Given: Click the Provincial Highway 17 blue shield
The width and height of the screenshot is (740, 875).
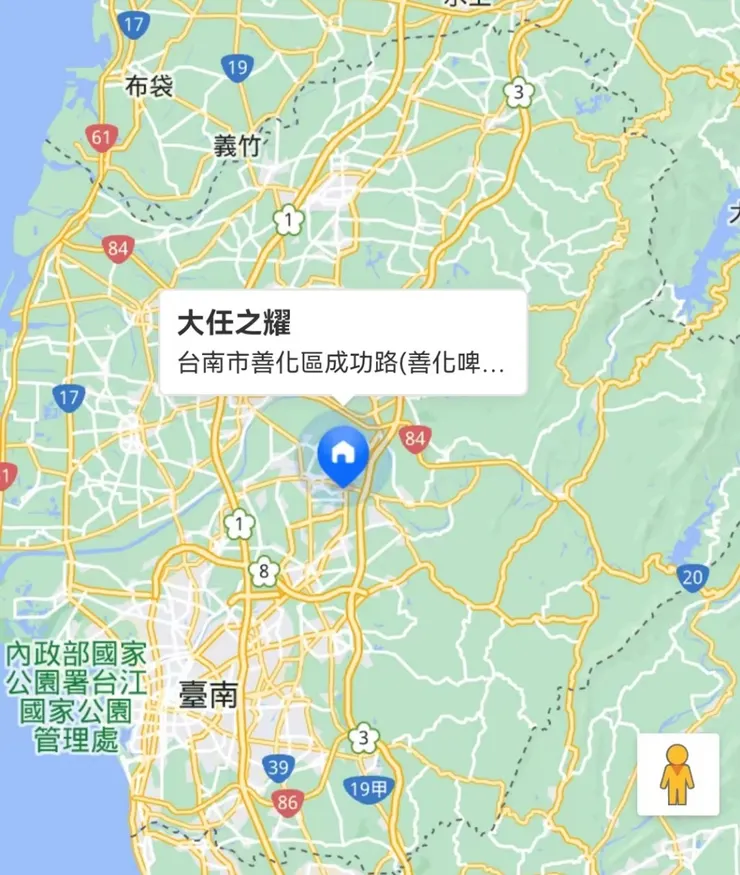Looking at the screenshot, I should pos(70,396).
